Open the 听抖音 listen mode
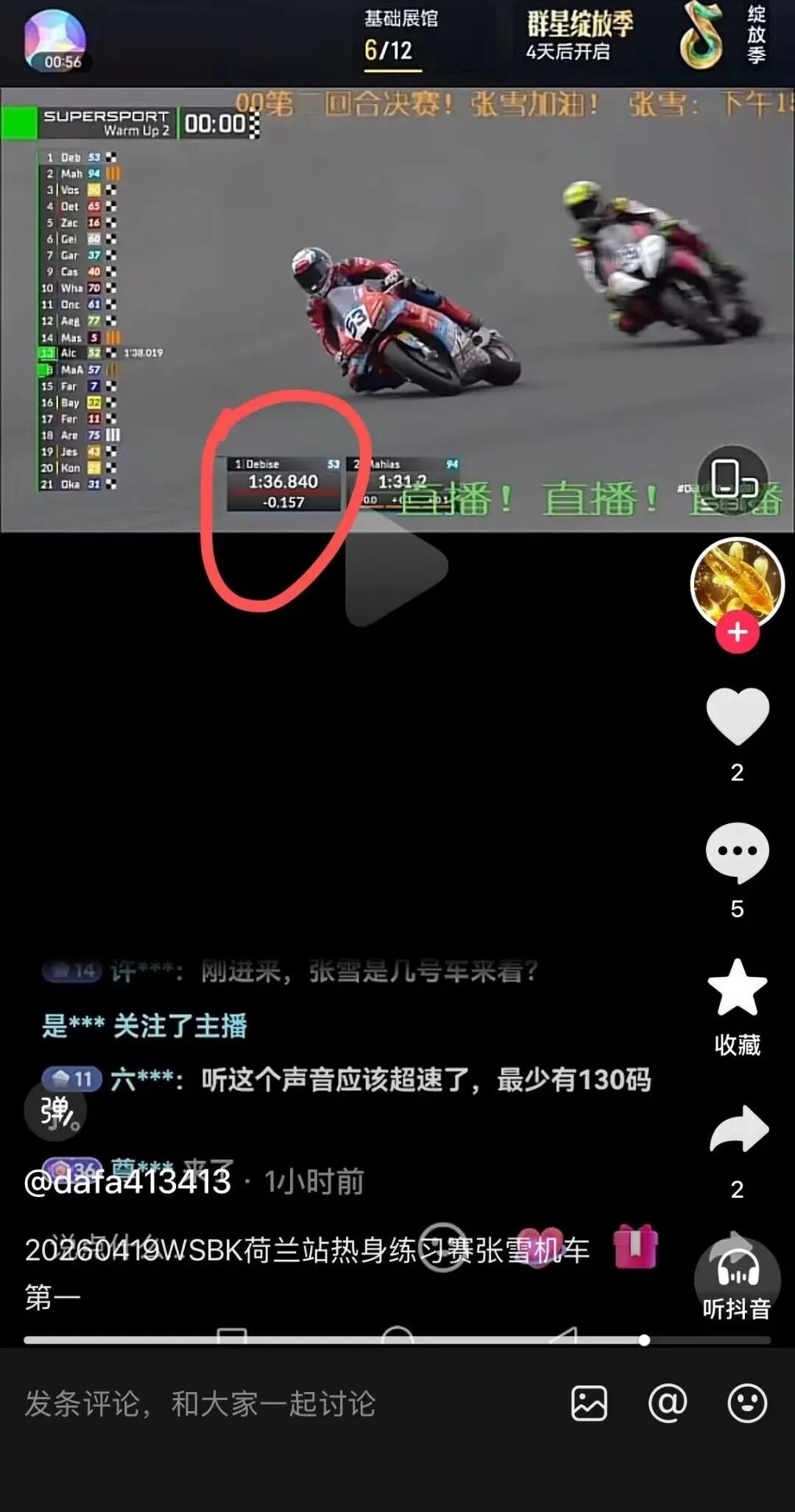 [x=737, y=1280]
